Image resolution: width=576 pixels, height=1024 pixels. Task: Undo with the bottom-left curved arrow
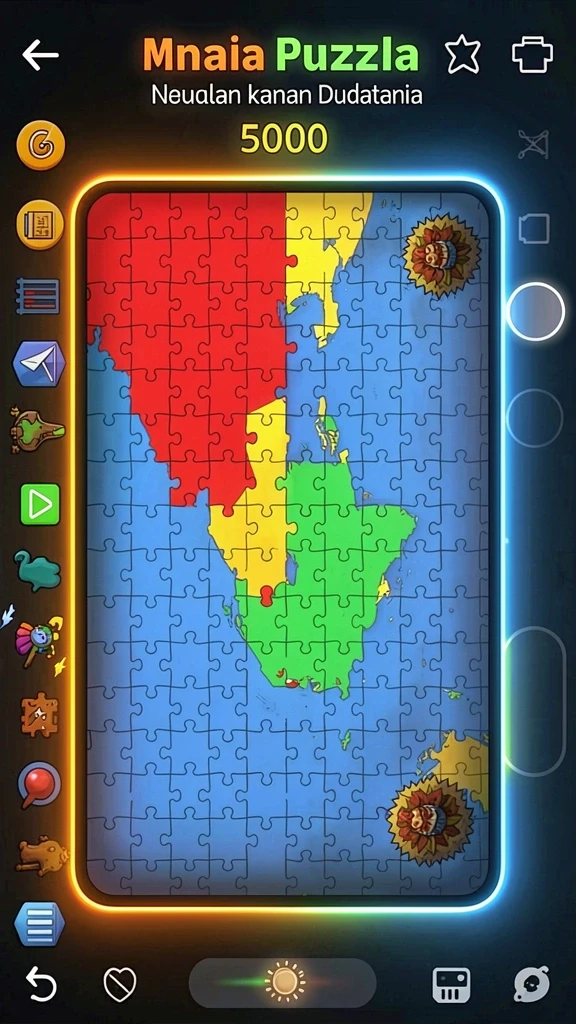coord(40,984)
